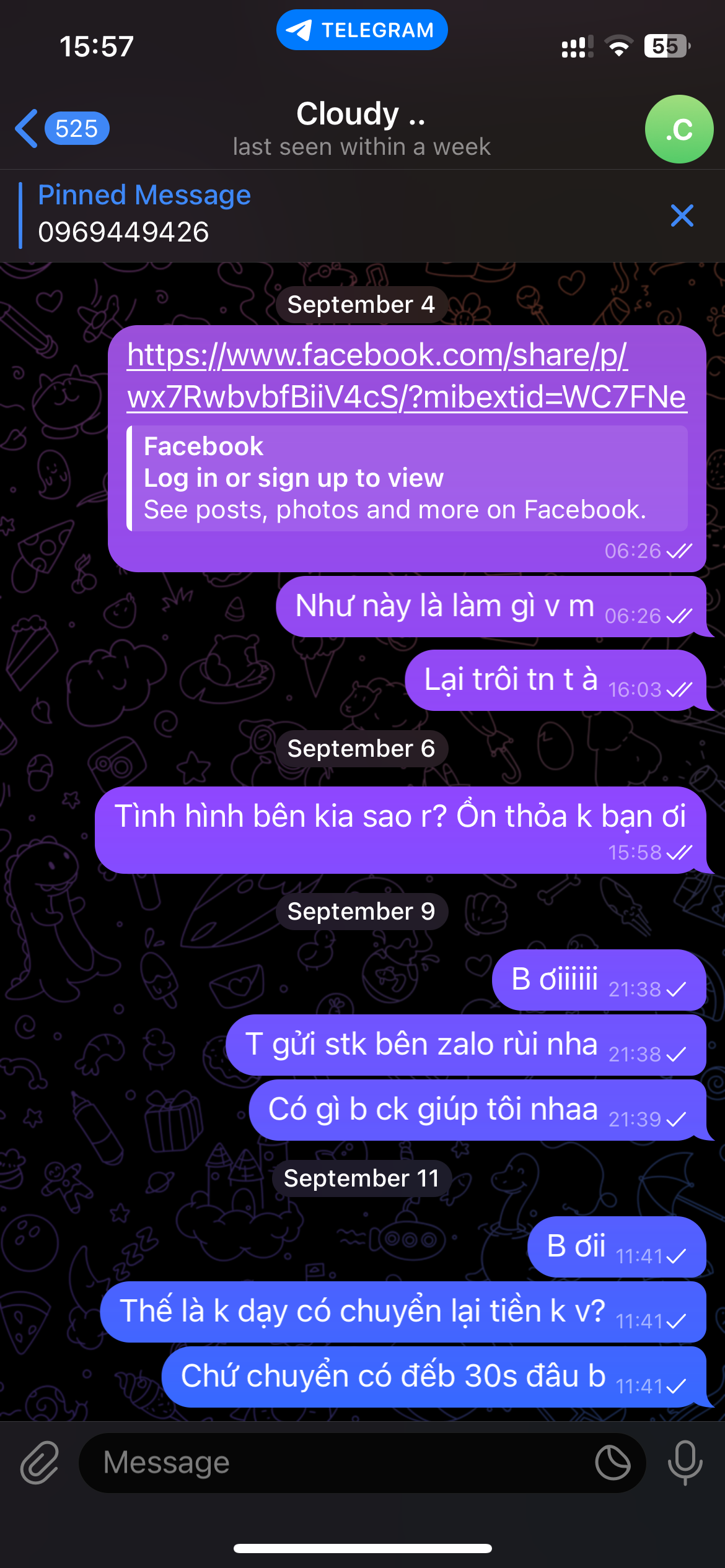Dismiss the pinned message bar
The width and height of the screenshot is (725, 1568).
(682, 216)
